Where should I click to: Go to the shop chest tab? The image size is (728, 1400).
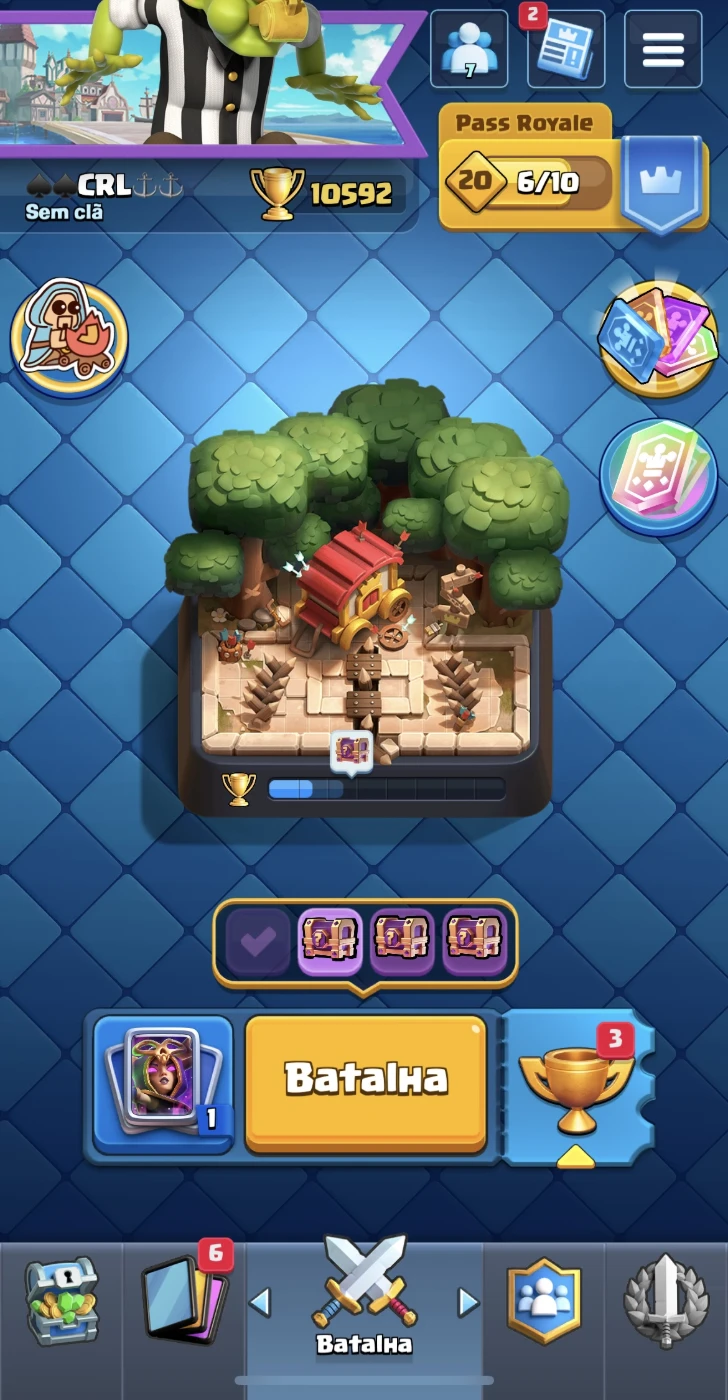[x=61, y=1303]
